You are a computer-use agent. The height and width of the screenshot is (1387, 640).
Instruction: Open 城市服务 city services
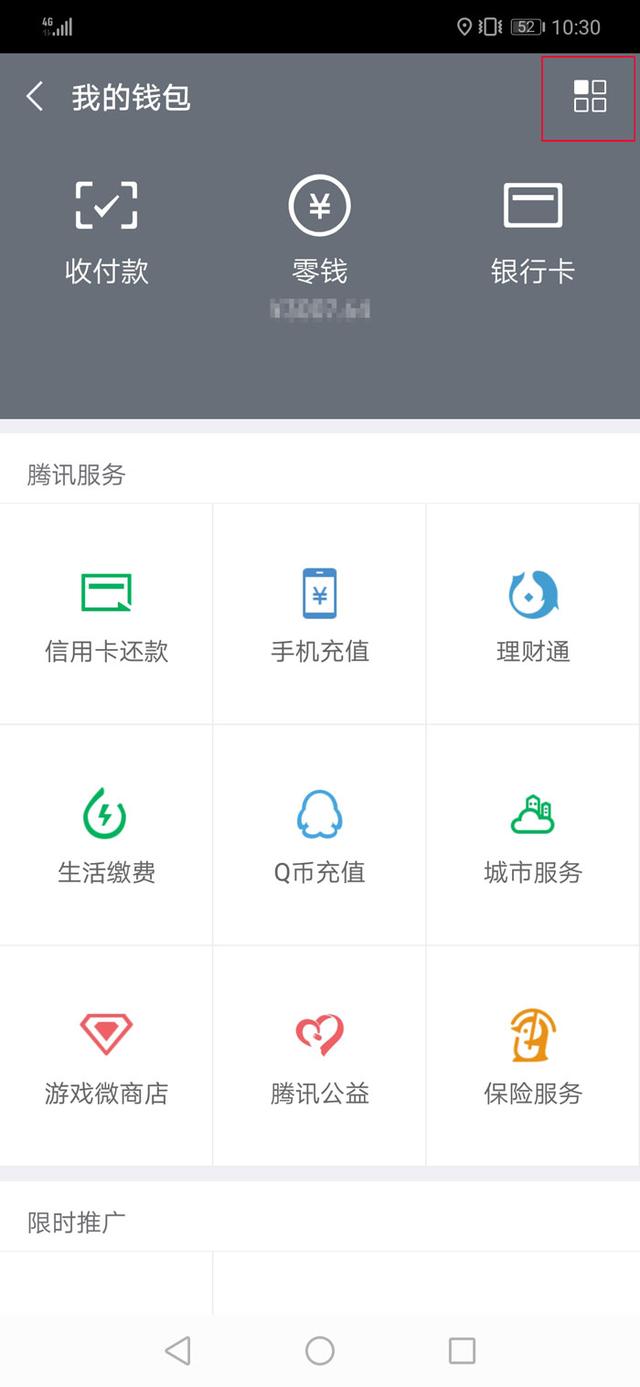click(532, 835)
